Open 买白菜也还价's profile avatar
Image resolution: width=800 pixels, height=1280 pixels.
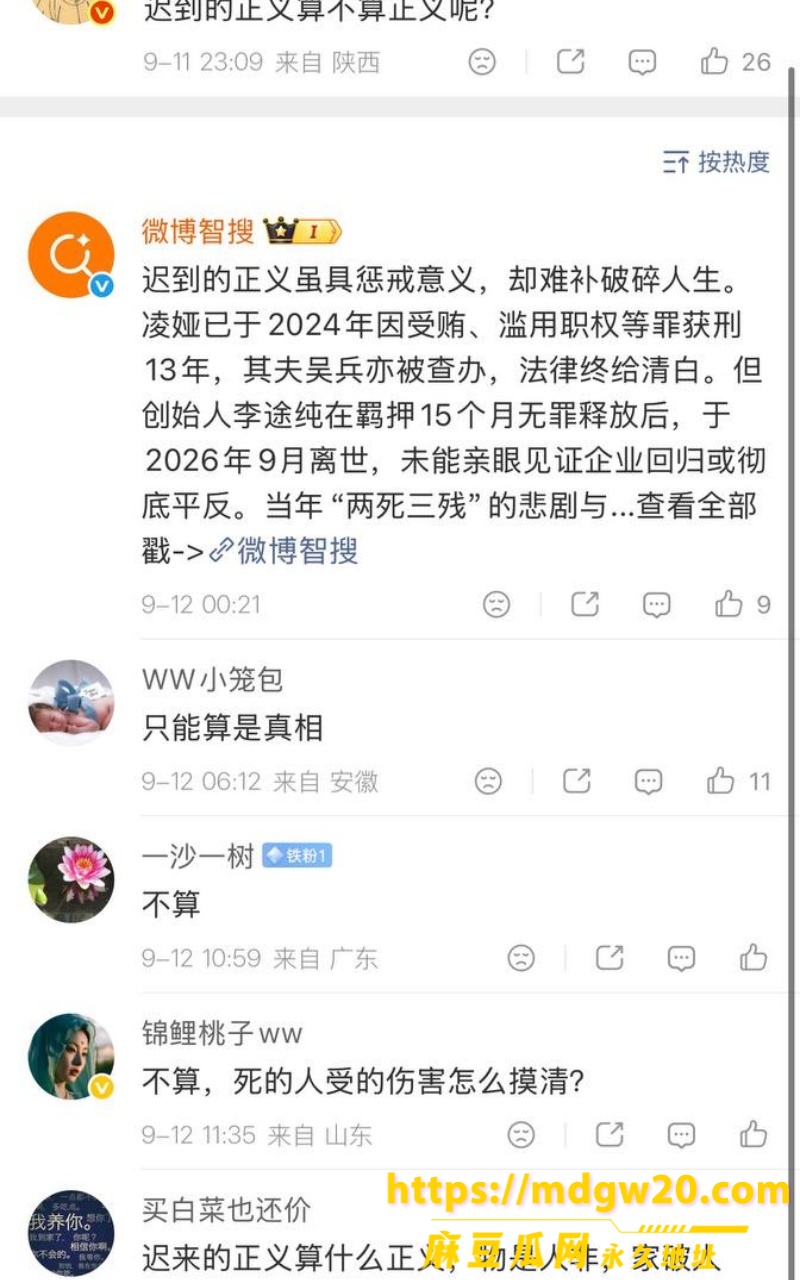(x=71, y=1233)
